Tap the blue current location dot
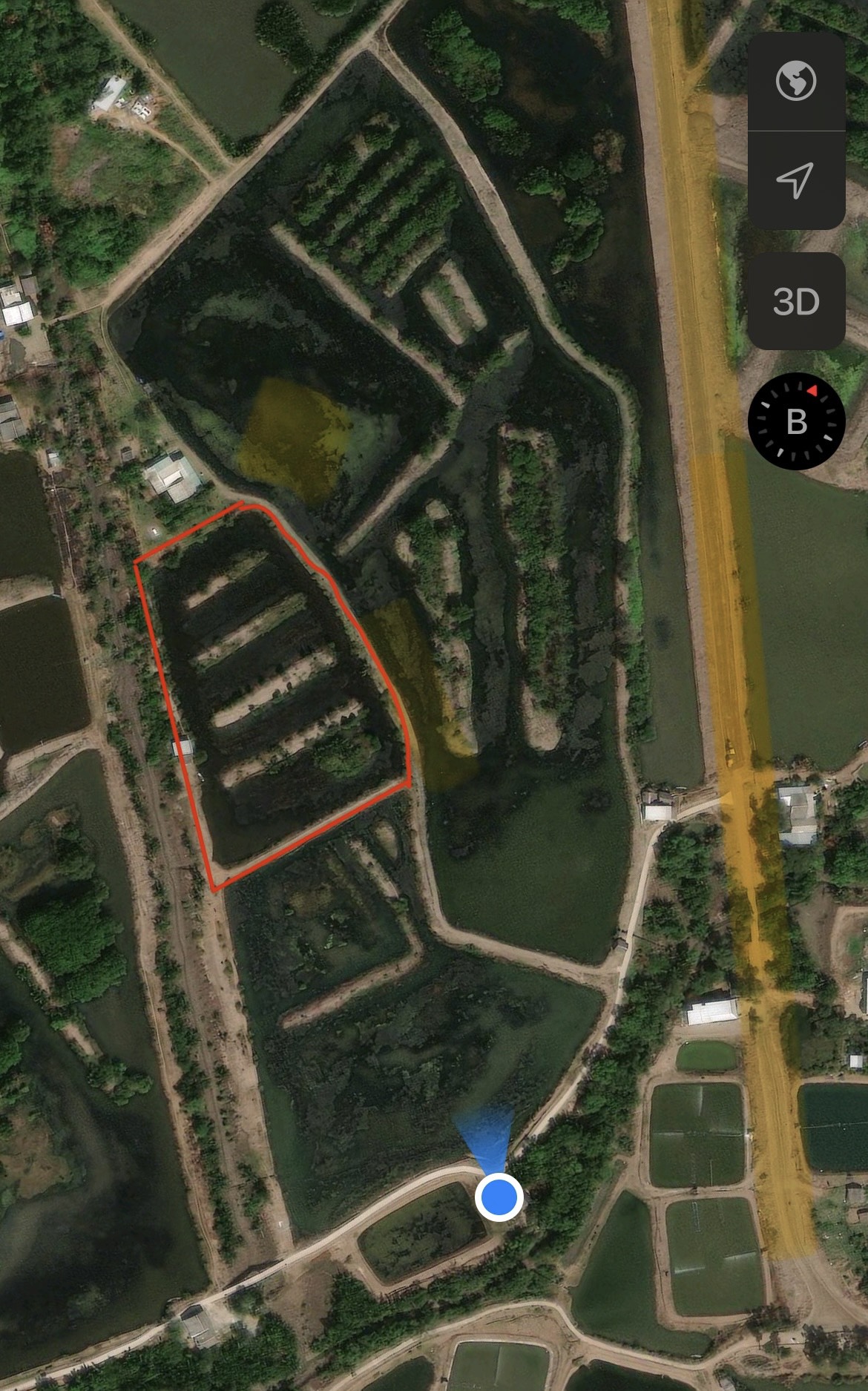Image resolution: width=868 pixels, height=1391 pixels. point(499,1197)
